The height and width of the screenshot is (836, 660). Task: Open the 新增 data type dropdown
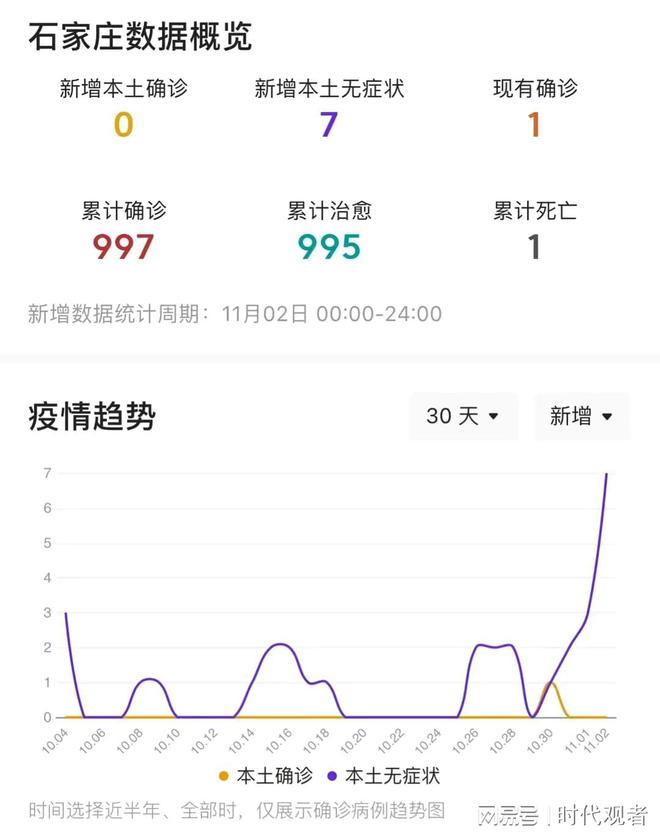[581, 416]
